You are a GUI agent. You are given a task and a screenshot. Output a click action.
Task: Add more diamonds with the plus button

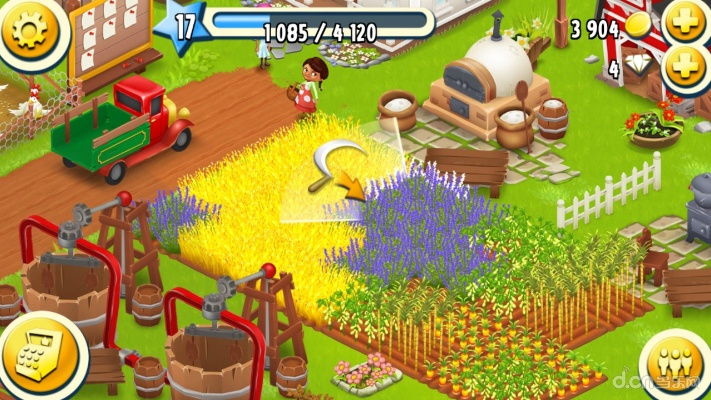pyautogui.click(x=685, y=68)
